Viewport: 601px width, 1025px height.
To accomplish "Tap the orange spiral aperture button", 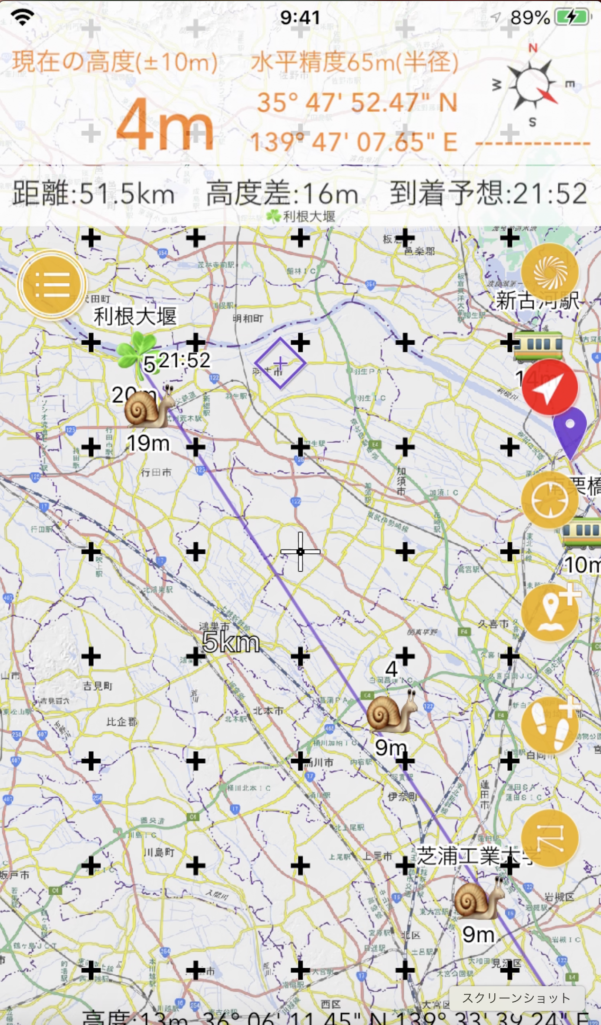I will point(550,272).
